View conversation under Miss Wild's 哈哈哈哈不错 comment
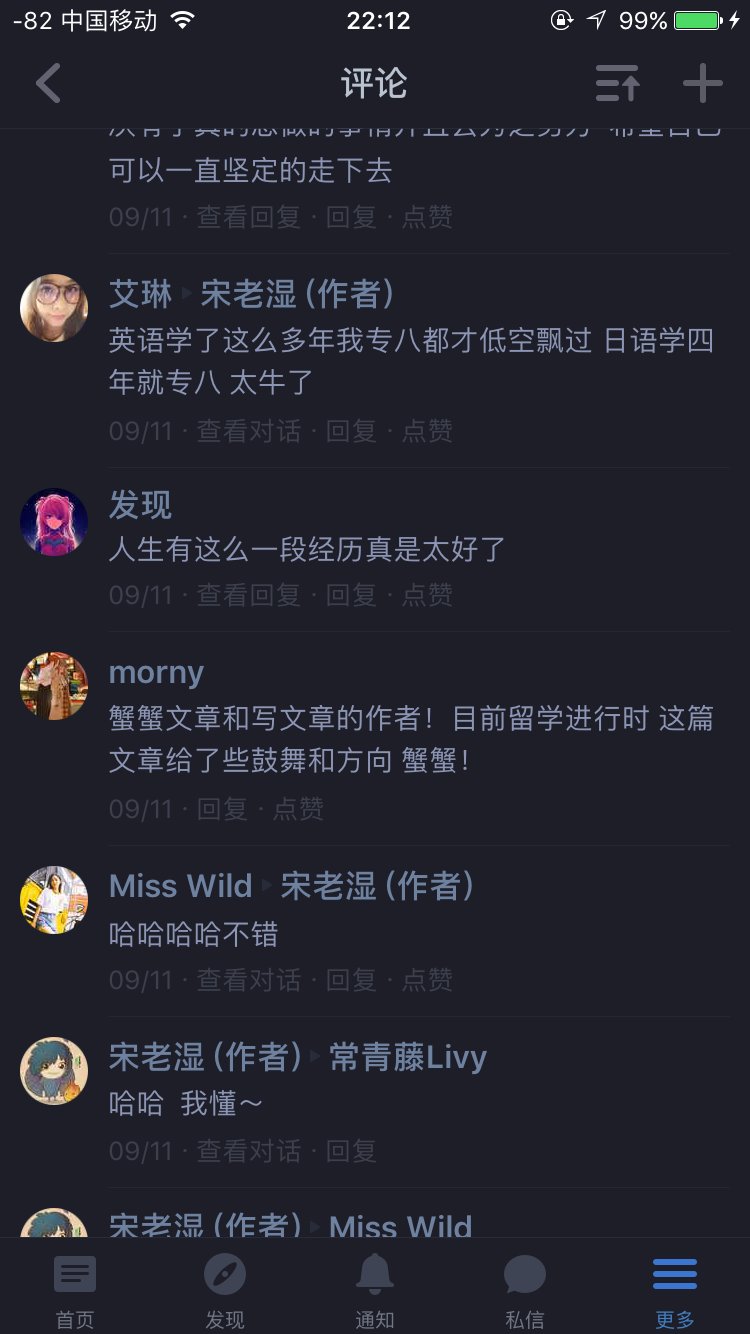The height and width of the screenshot is (1334, 750). click(x=248, y=980)
